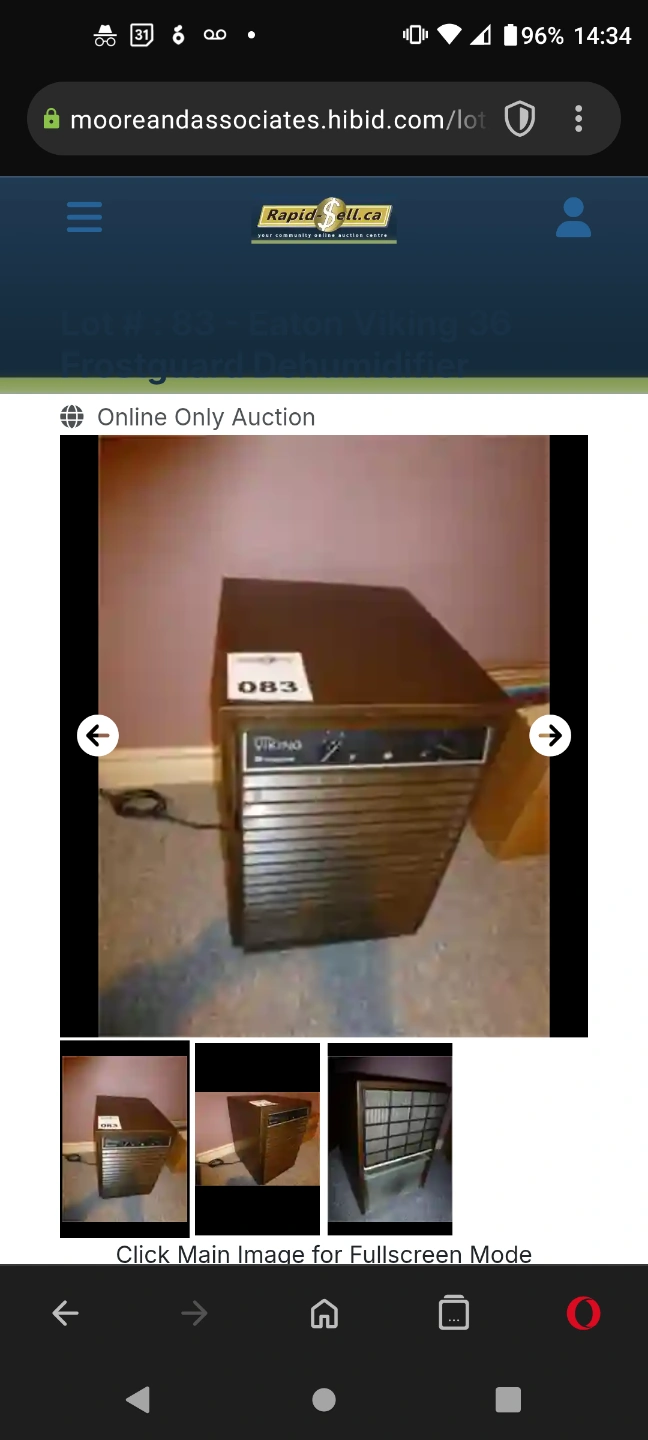Open the hamburger navigation menu
648x1440 pixels.
(85, 217)
